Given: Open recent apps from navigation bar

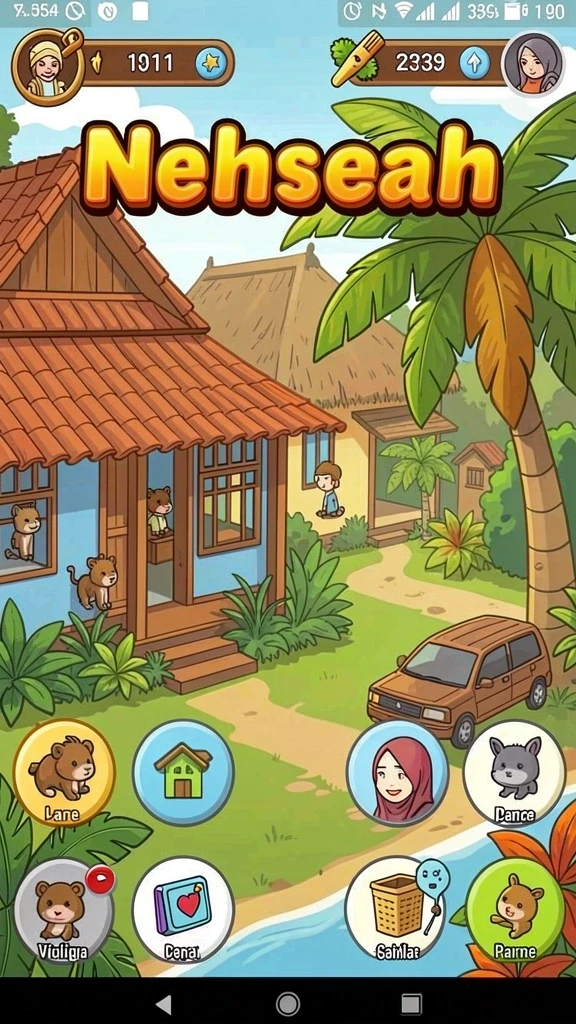Looking at the screenshot, I should click(x=411, y=1002).
